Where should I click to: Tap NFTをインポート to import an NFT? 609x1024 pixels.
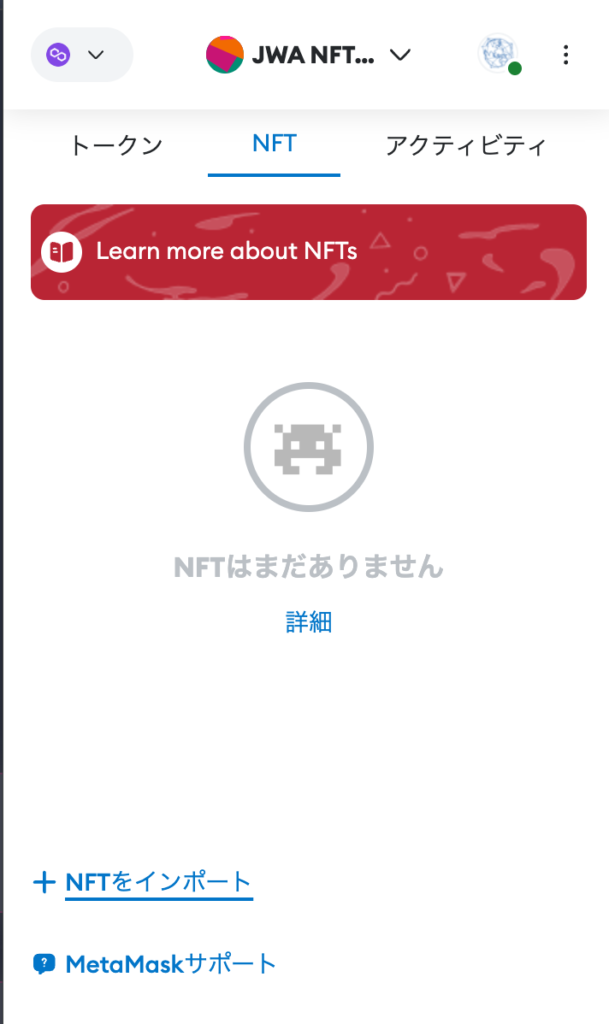point(158,882)
